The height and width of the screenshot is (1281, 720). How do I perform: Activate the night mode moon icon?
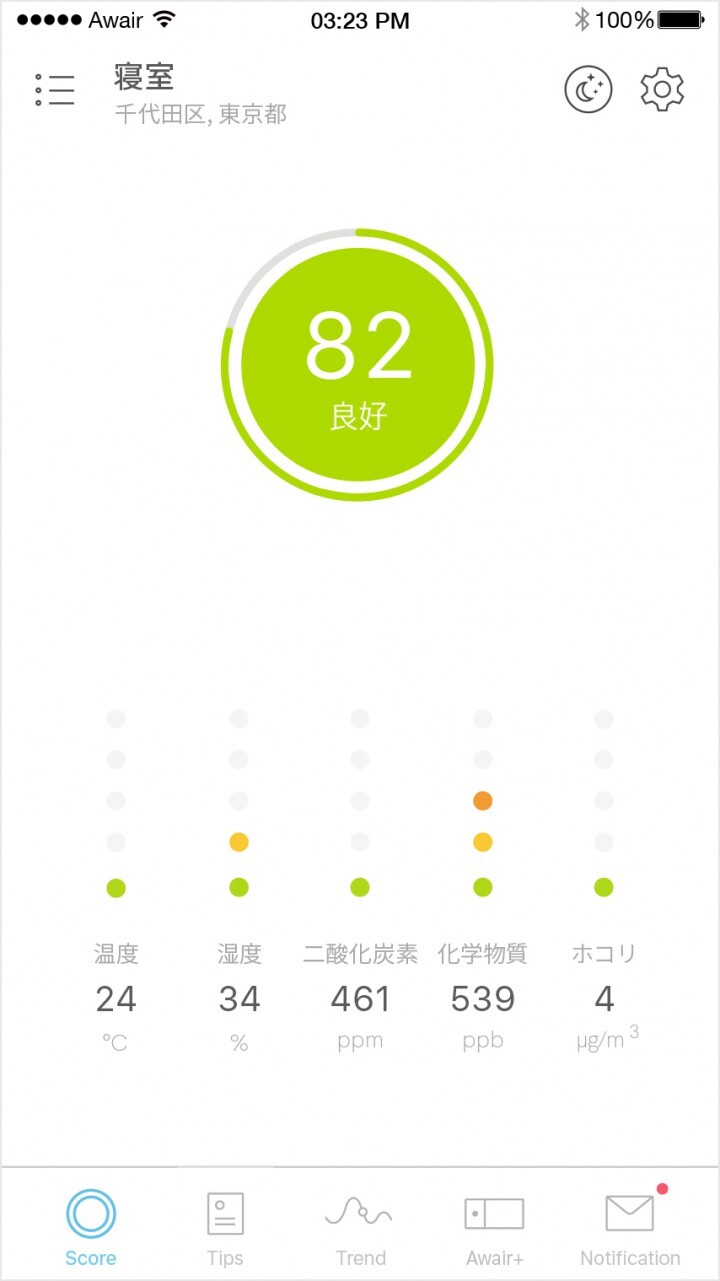click(x=588, y=89)
